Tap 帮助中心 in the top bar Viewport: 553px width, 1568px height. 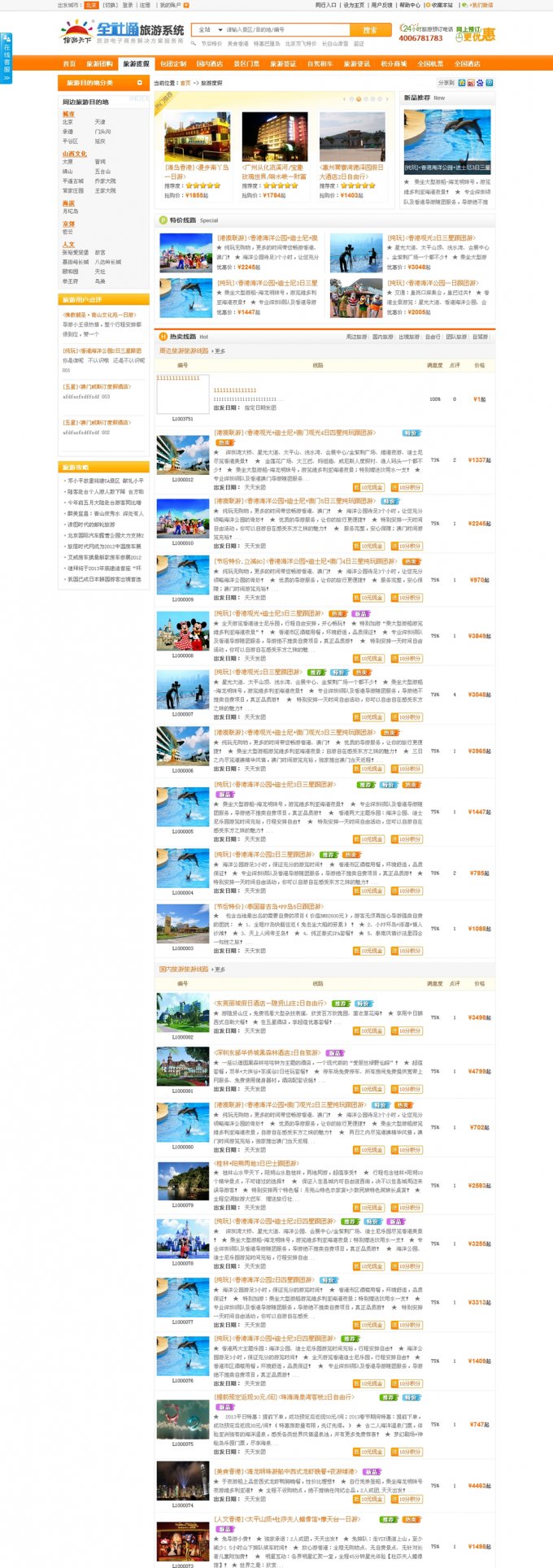pos(408,5)
